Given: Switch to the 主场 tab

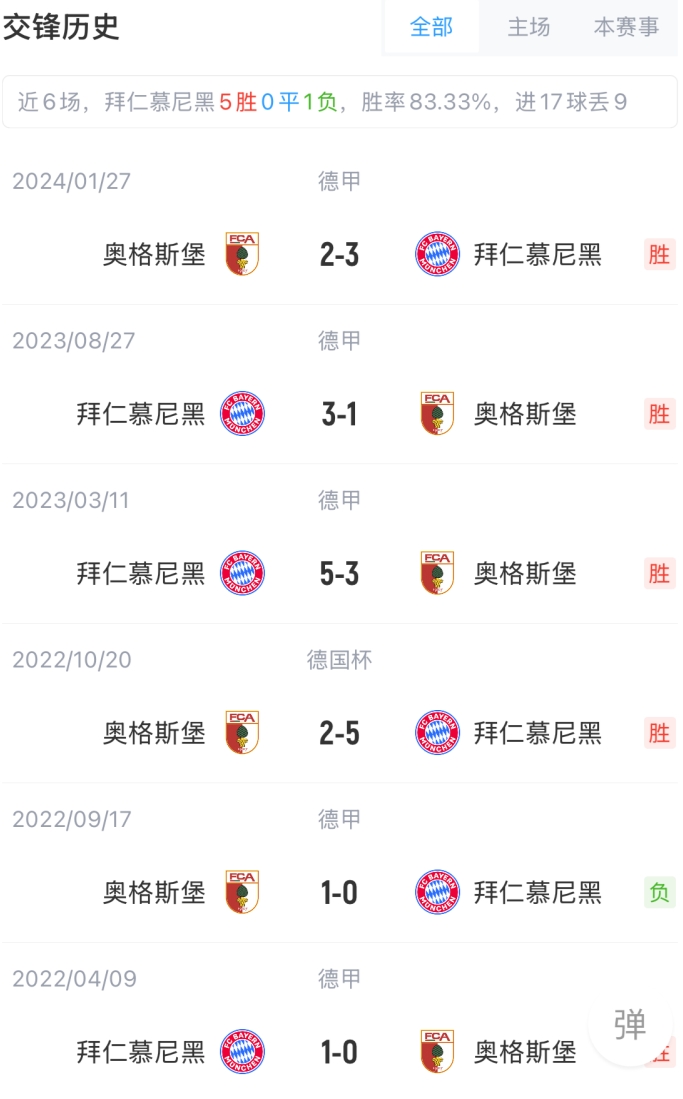Looking at the screenshot, I should [528, 27].
